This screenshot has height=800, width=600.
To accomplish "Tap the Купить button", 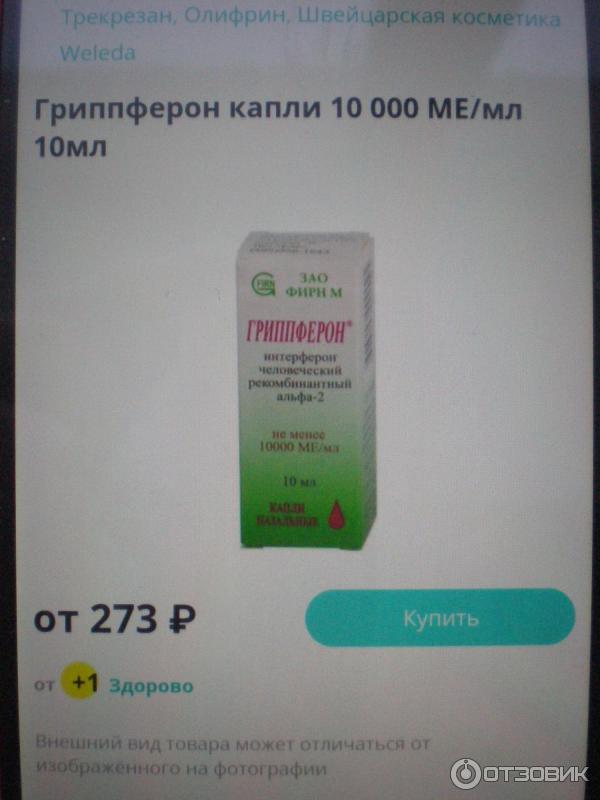I will pyautogui.click(x=441, y=618).
